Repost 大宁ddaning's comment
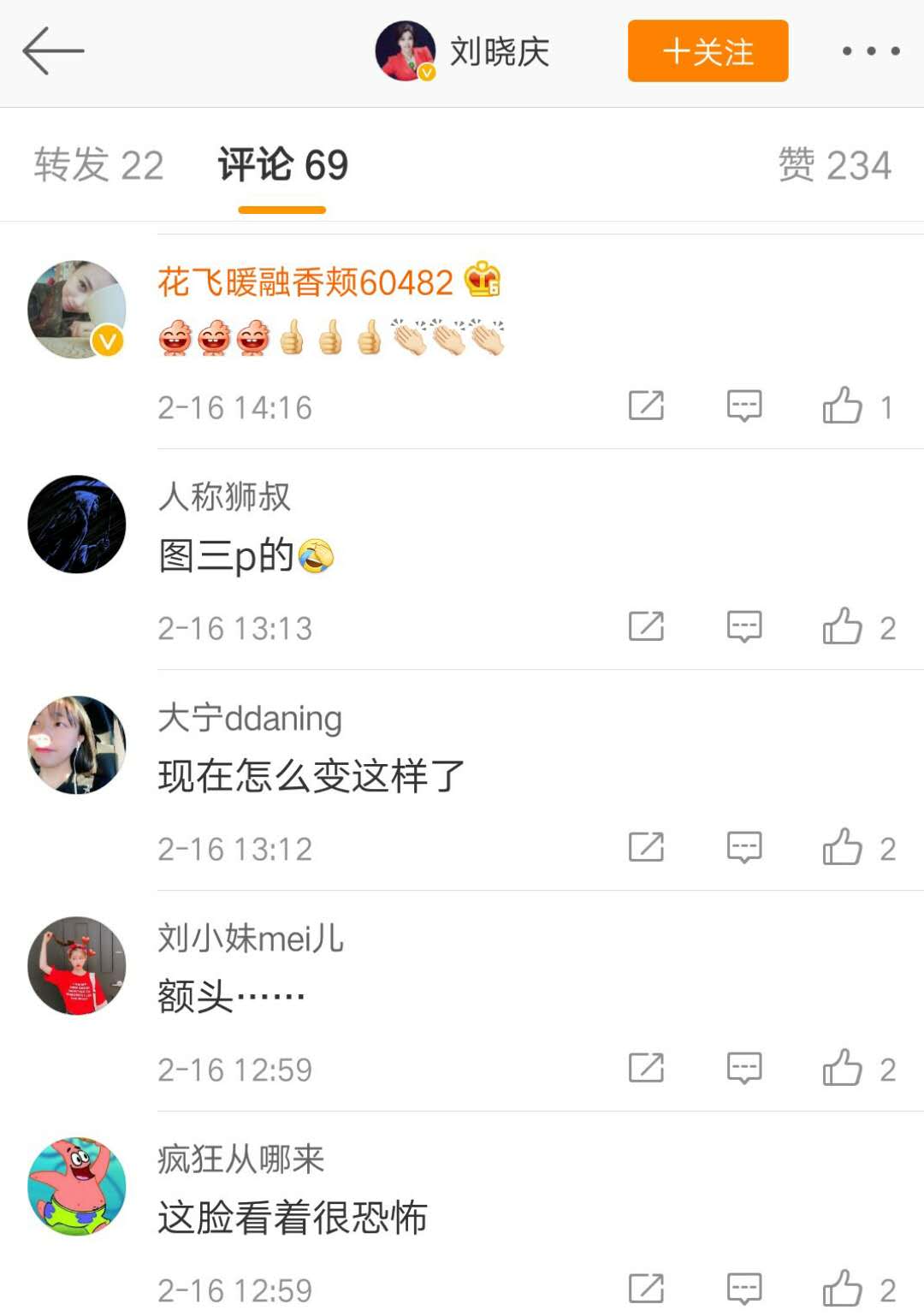Screen dimensions: 924x1316 (x=646, y=847)
